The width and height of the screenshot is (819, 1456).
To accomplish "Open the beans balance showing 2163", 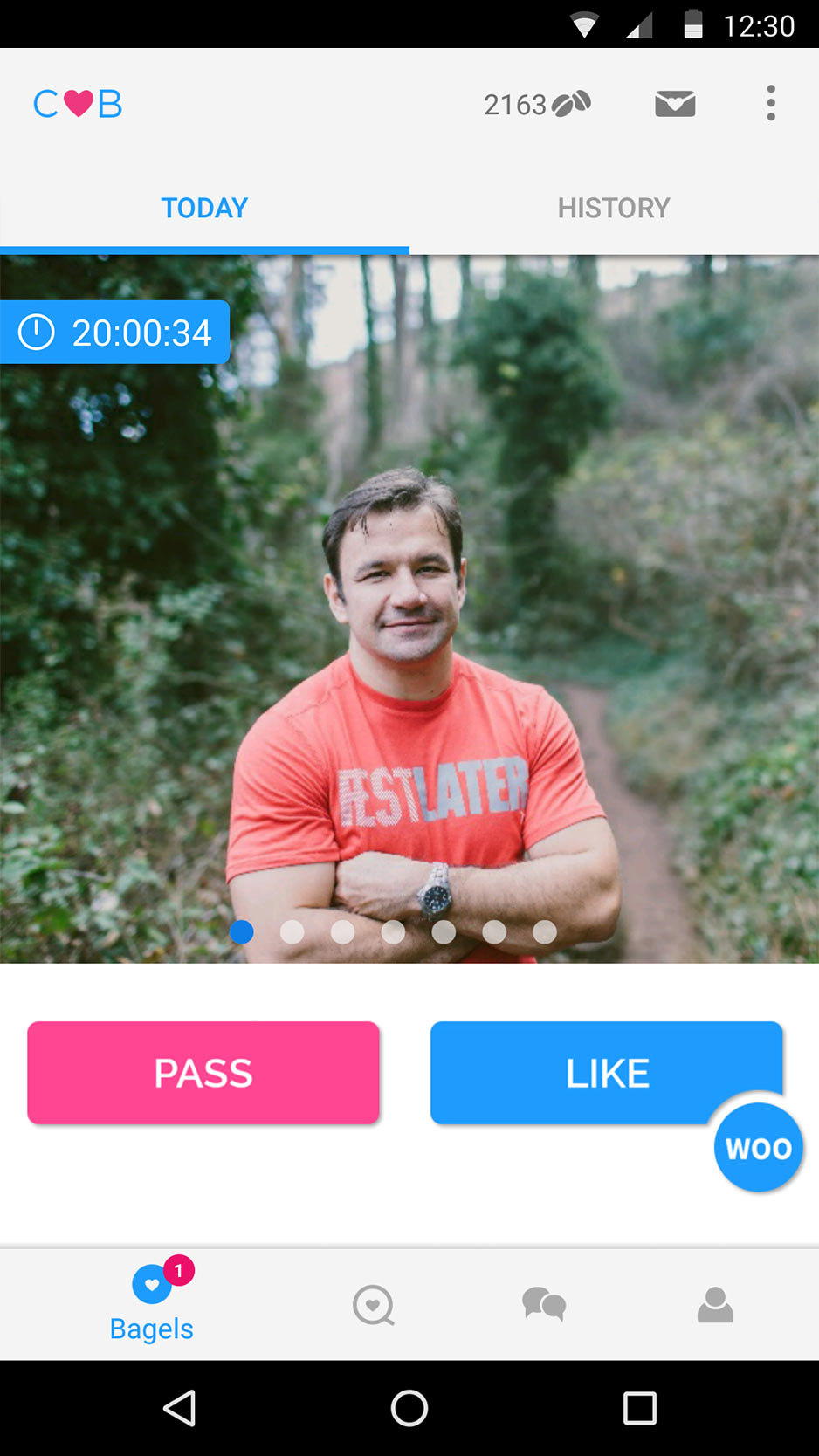I will pyautogui.click(x=536, y=104).
